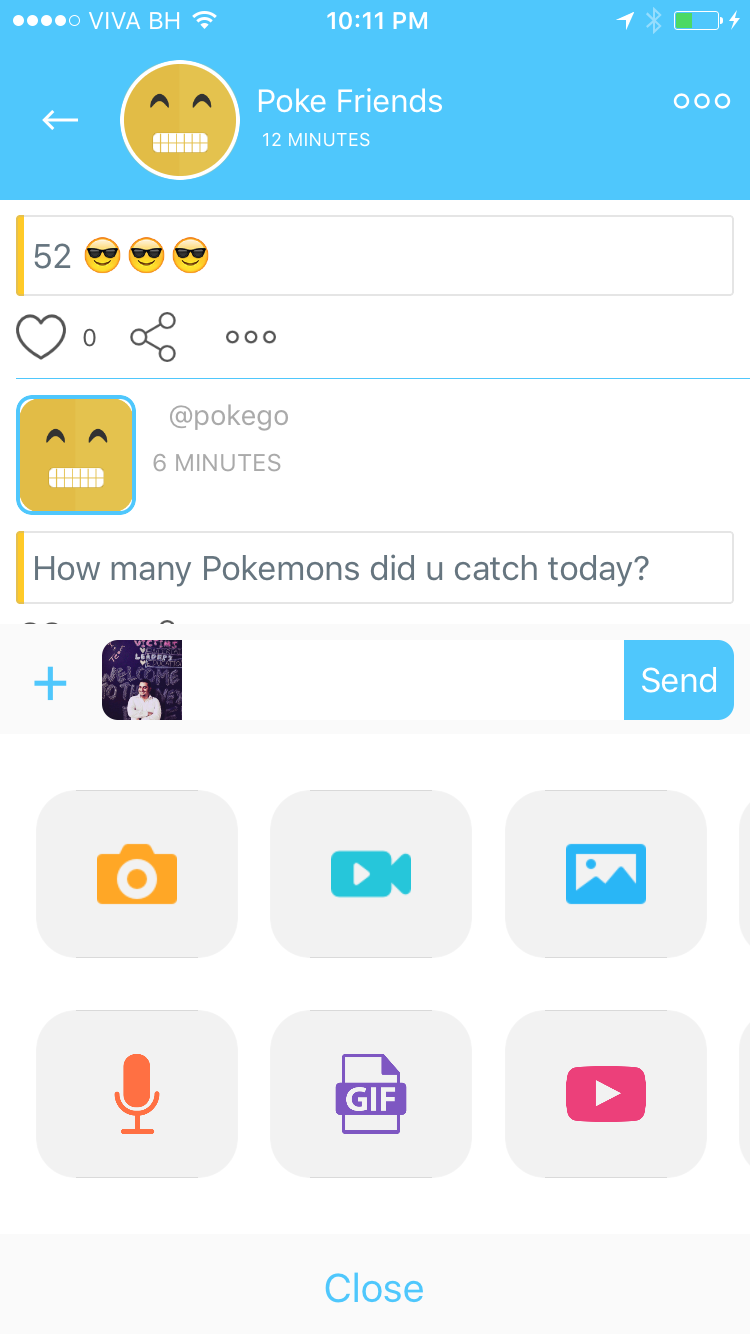
Task: Pick an image from the gallery
Action: point(605,874)
